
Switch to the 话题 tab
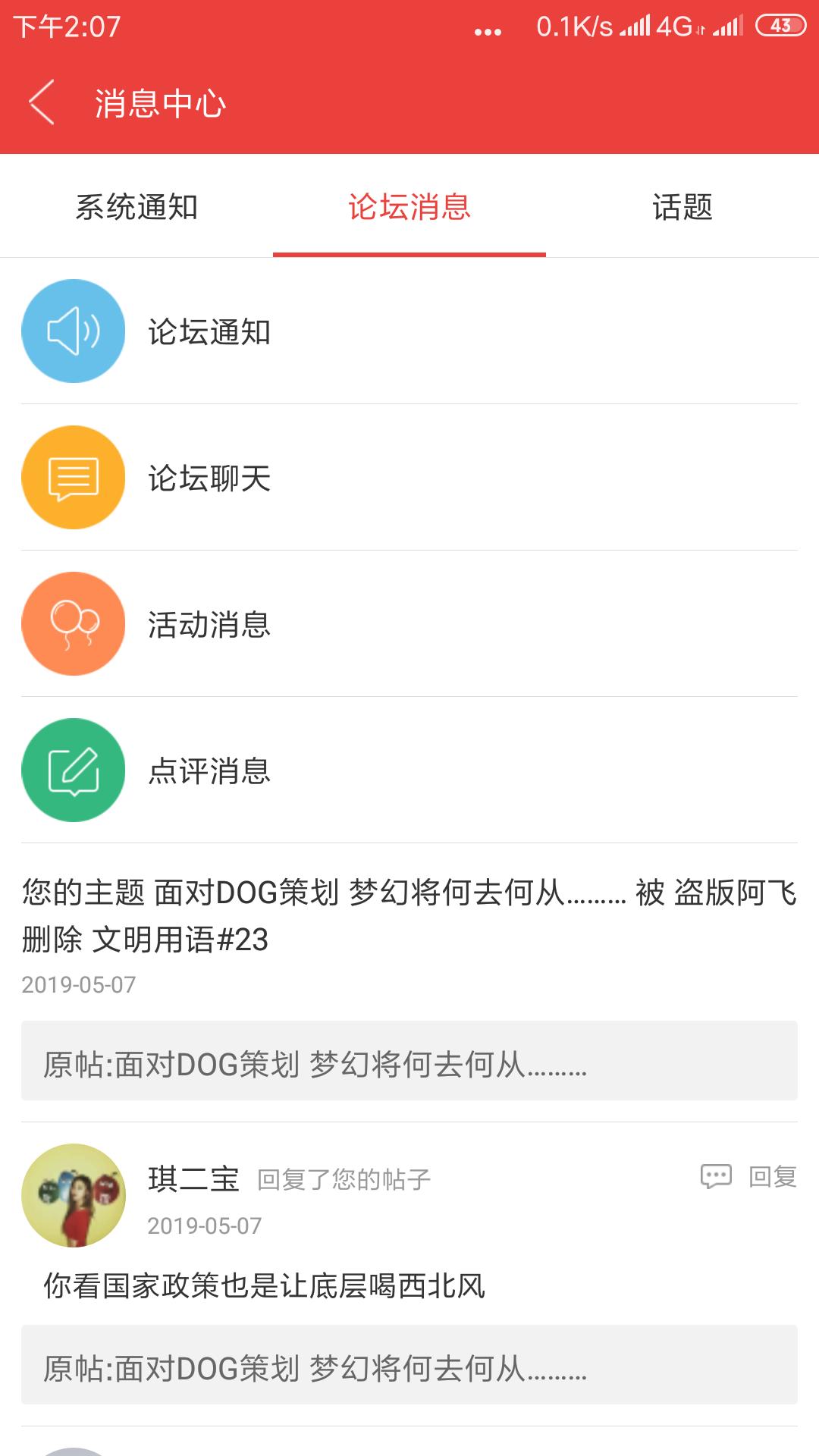(682, 207)
